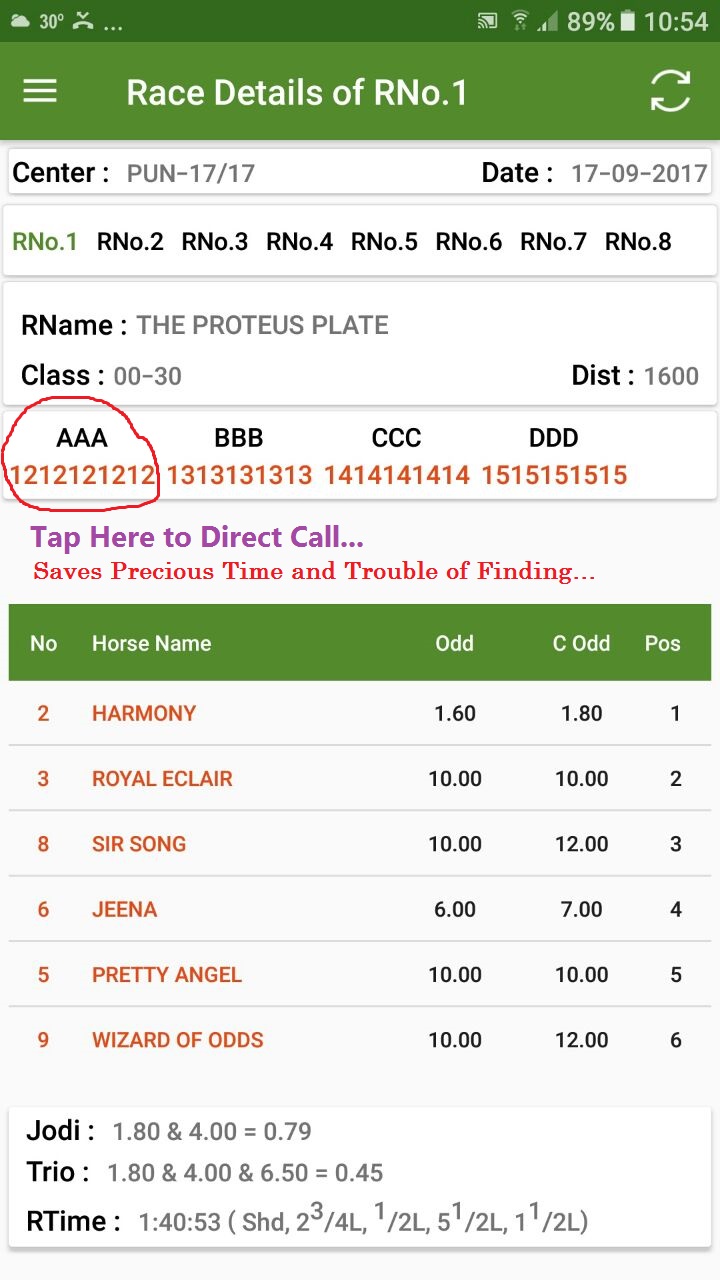This screenshot has width=720, height=1280.
Task: Call AAA at 1212121212
Action: [82, 457]
